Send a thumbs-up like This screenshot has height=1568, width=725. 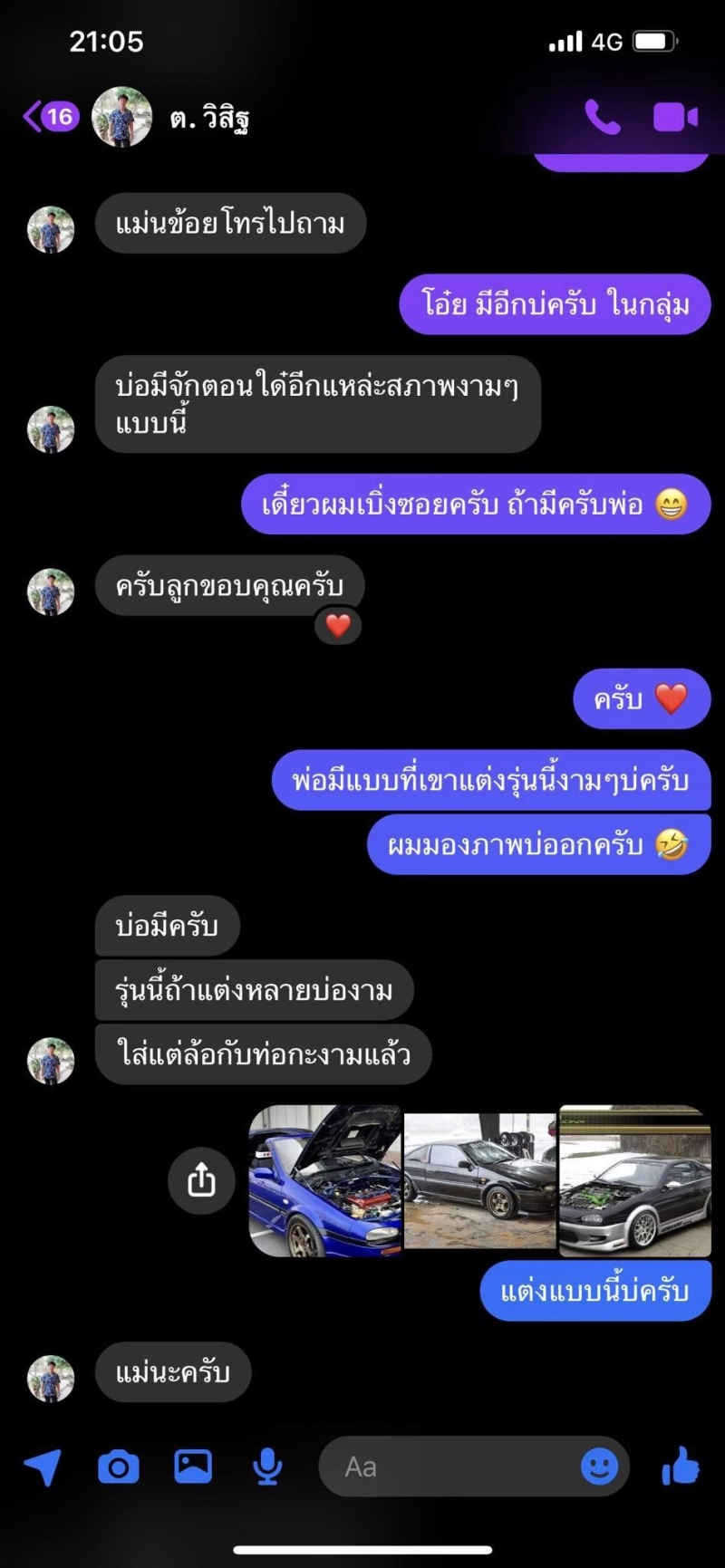point(681,1467)
